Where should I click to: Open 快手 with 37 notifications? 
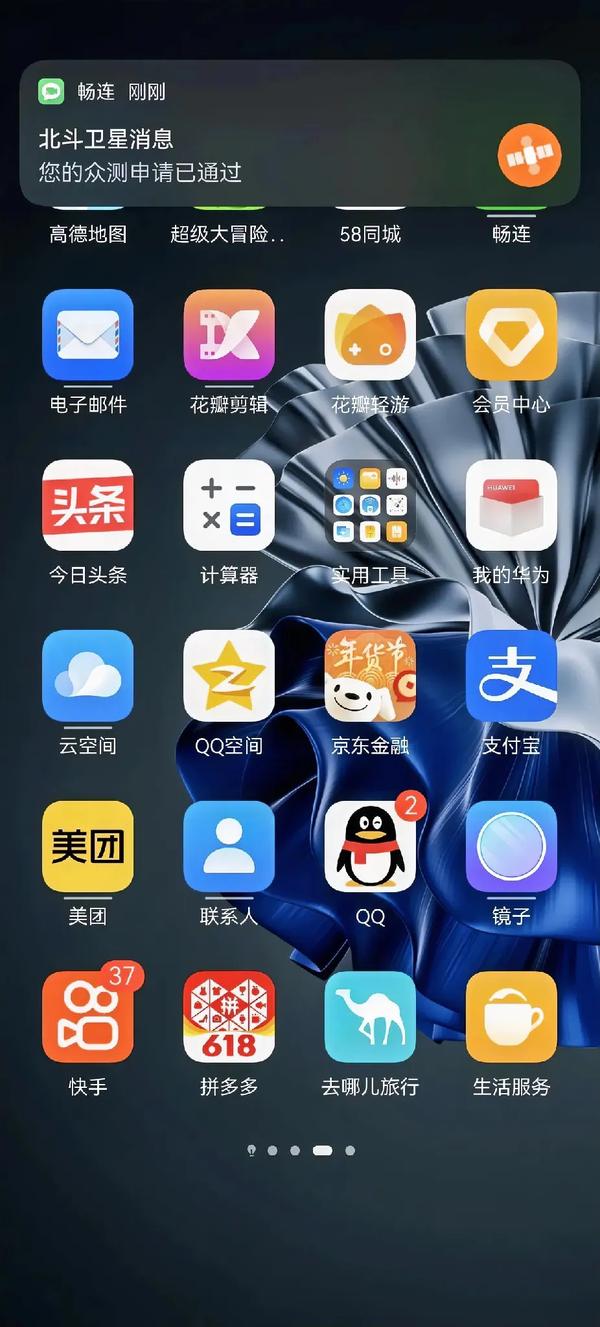point(88,1017)
